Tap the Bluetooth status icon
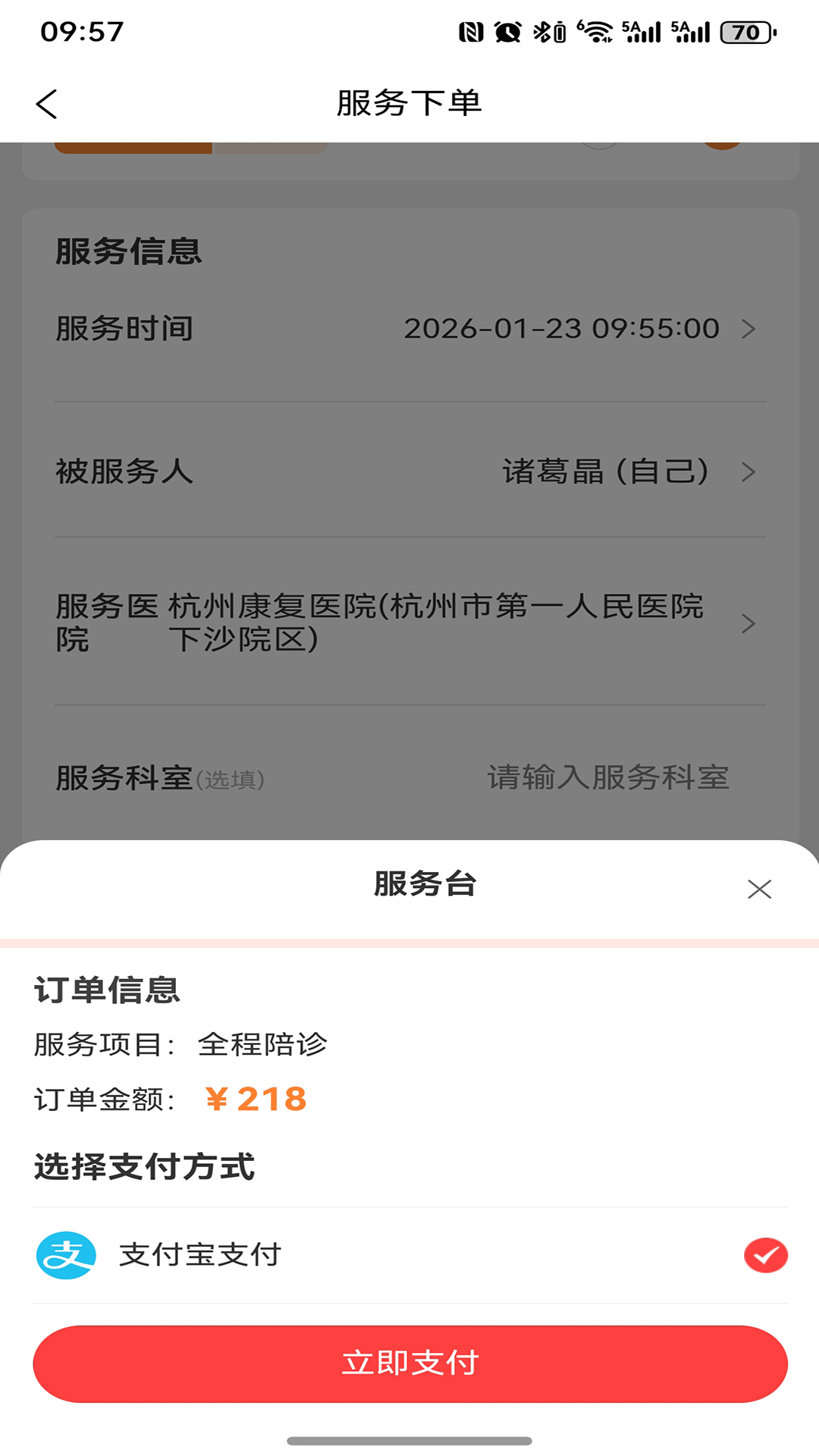Viewport: 819px width, 1456px height. 543,31
